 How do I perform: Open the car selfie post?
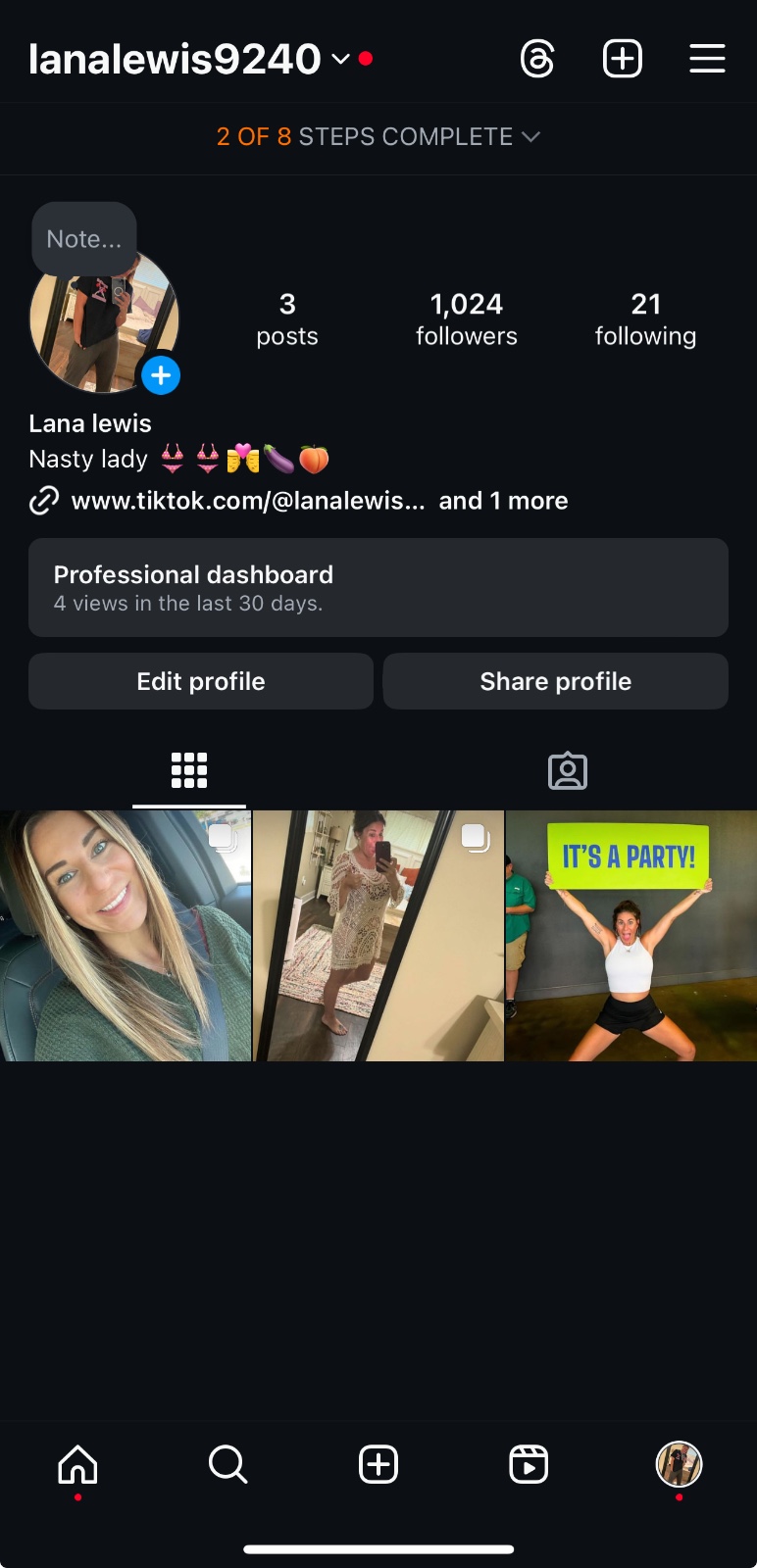126,936
